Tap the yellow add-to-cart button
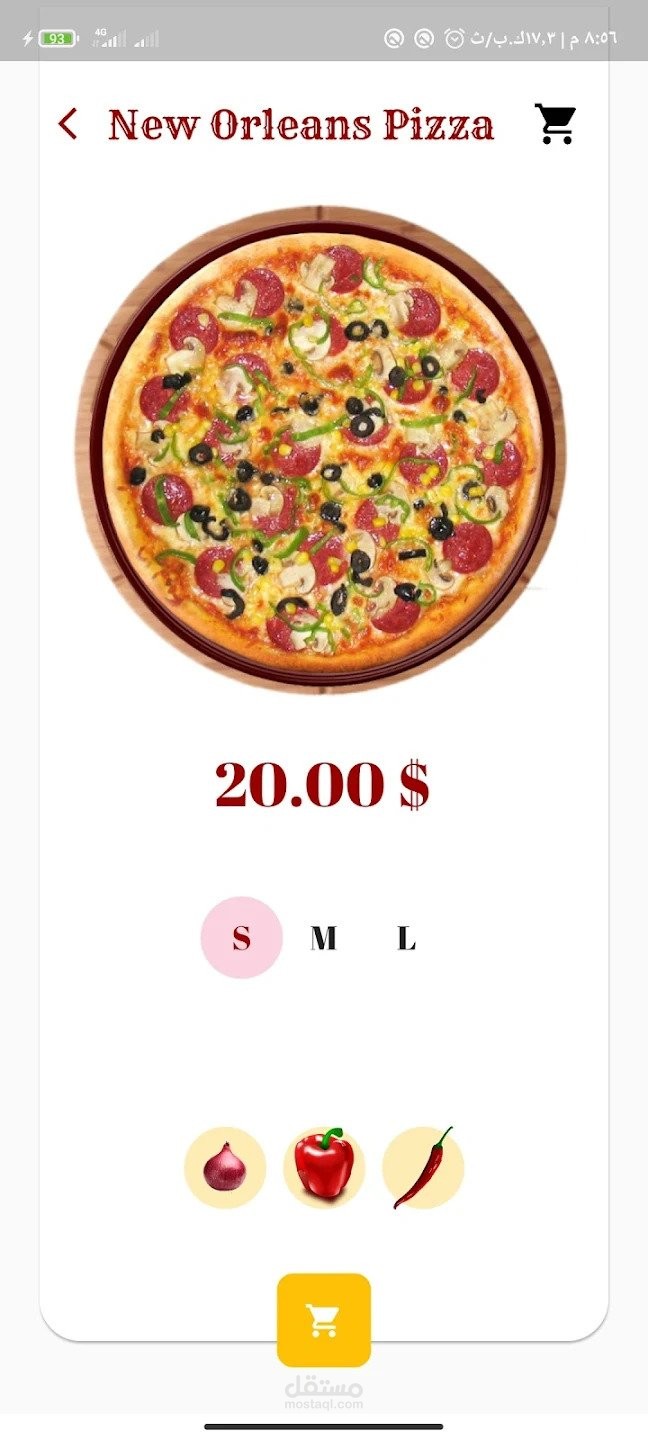Screen dimensions: 648x1440 pyautogui.click(x=324, y=1320)
